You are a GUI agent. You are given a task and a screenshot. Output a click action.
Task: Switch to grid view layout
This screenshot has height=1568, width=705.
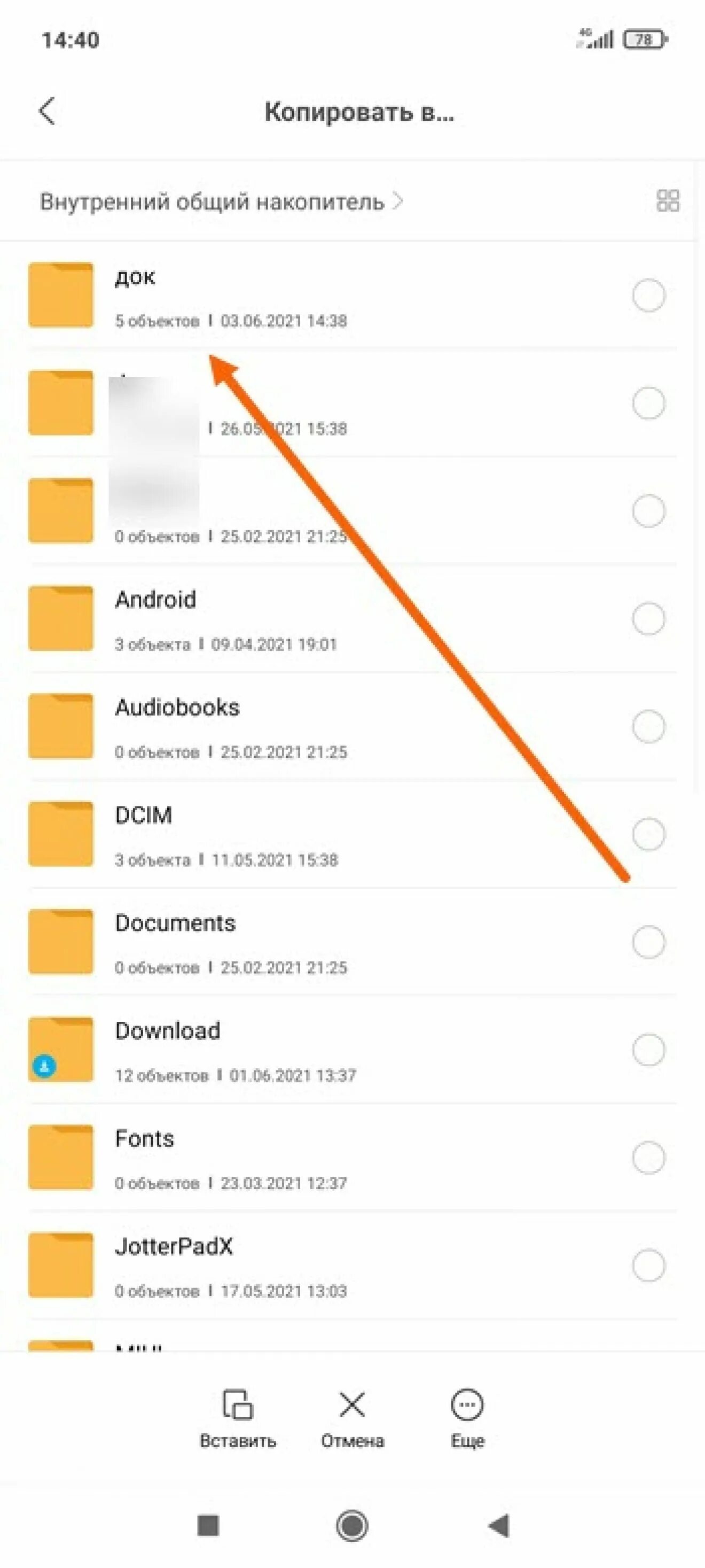click(667, 201)
